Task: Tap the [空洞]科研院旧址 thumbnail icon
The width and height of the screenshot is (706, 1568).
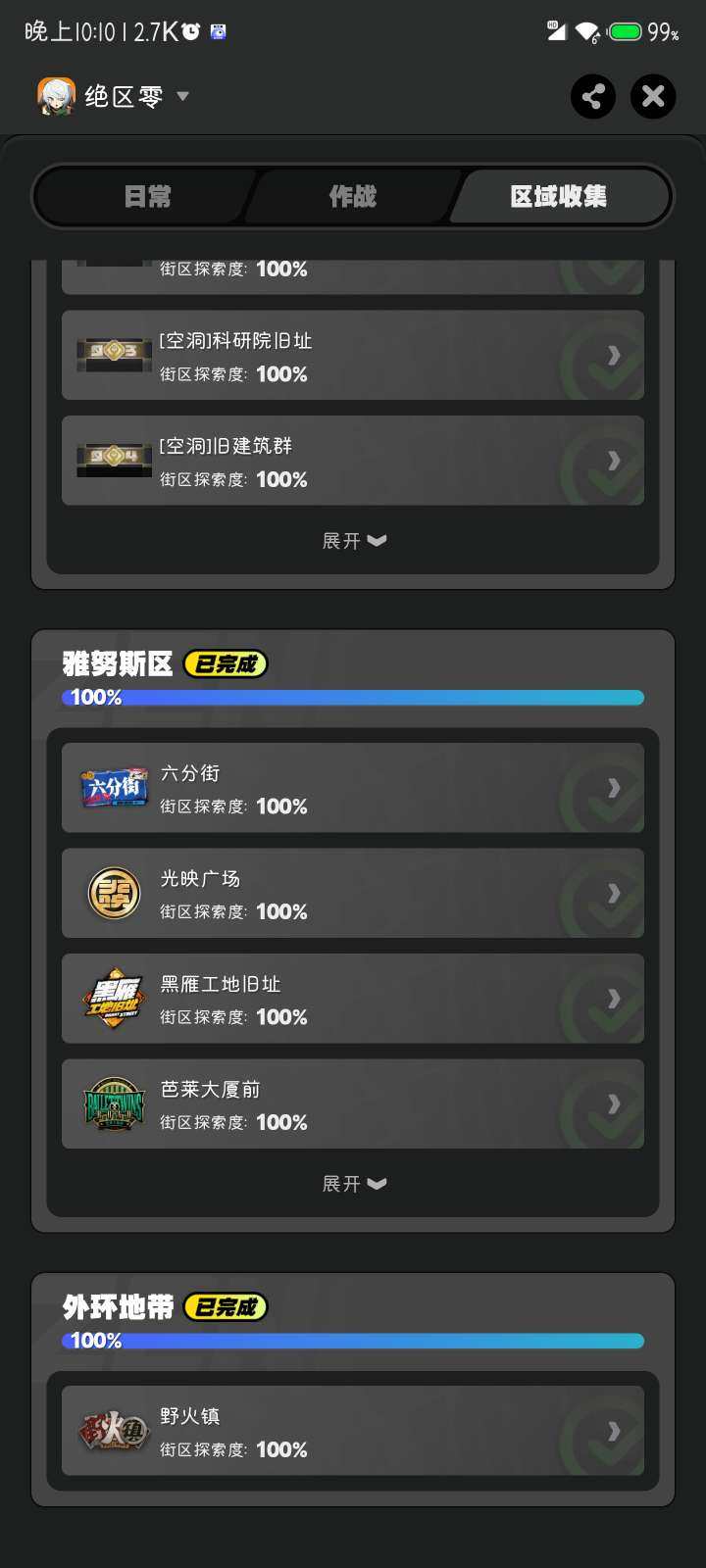Action: tap(113, 355)
